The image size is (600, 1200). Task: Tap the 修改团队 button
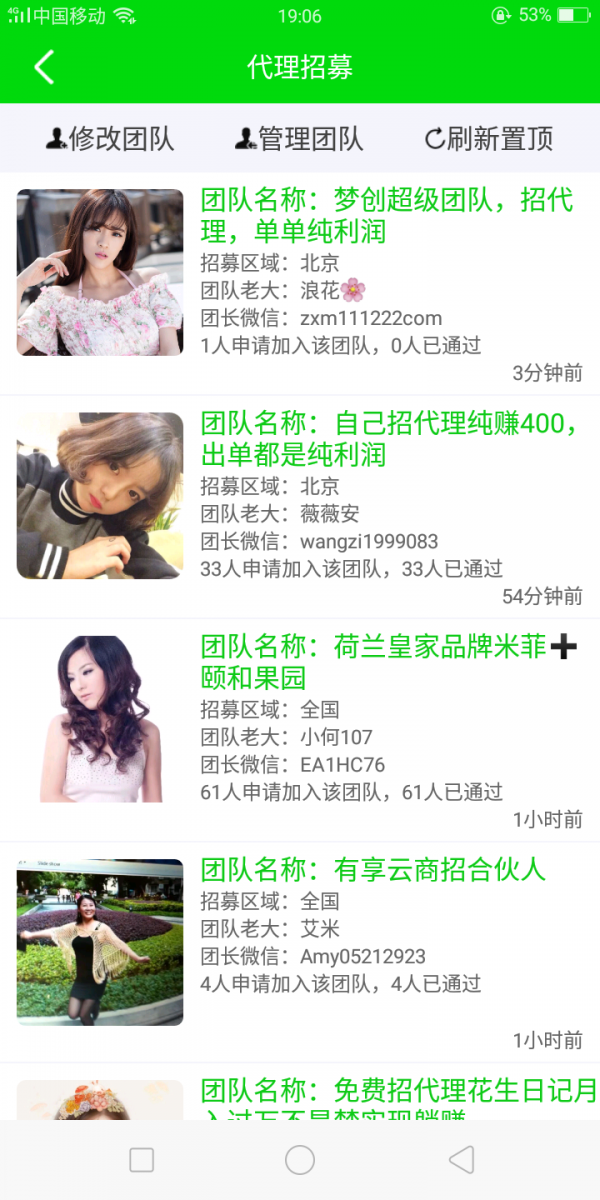point(110,139)
